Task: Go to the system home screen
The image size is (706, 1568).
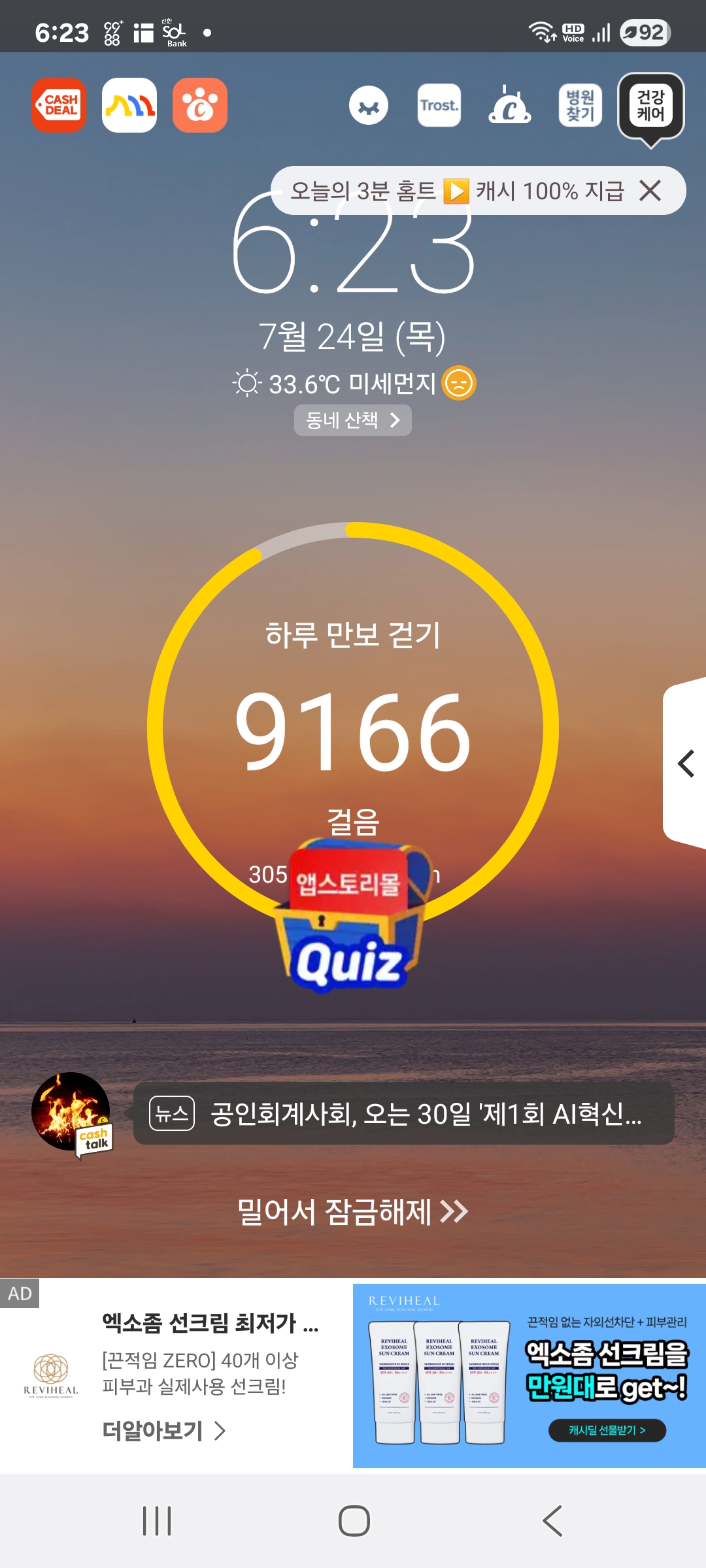Action: pos(354,1521)
